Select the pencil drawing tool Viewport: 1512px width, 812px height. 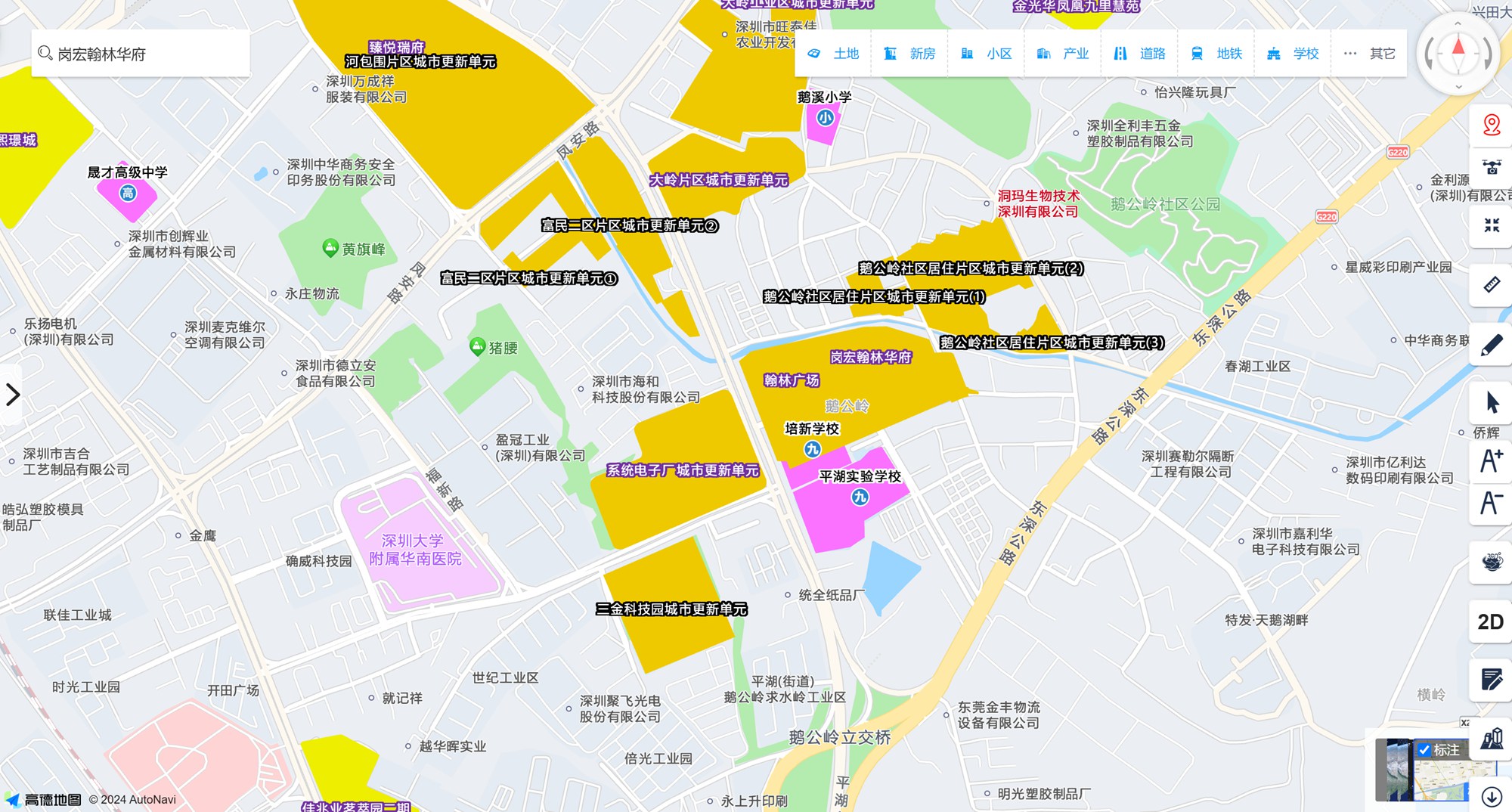pyautogui.click(x=1491, y=345)
